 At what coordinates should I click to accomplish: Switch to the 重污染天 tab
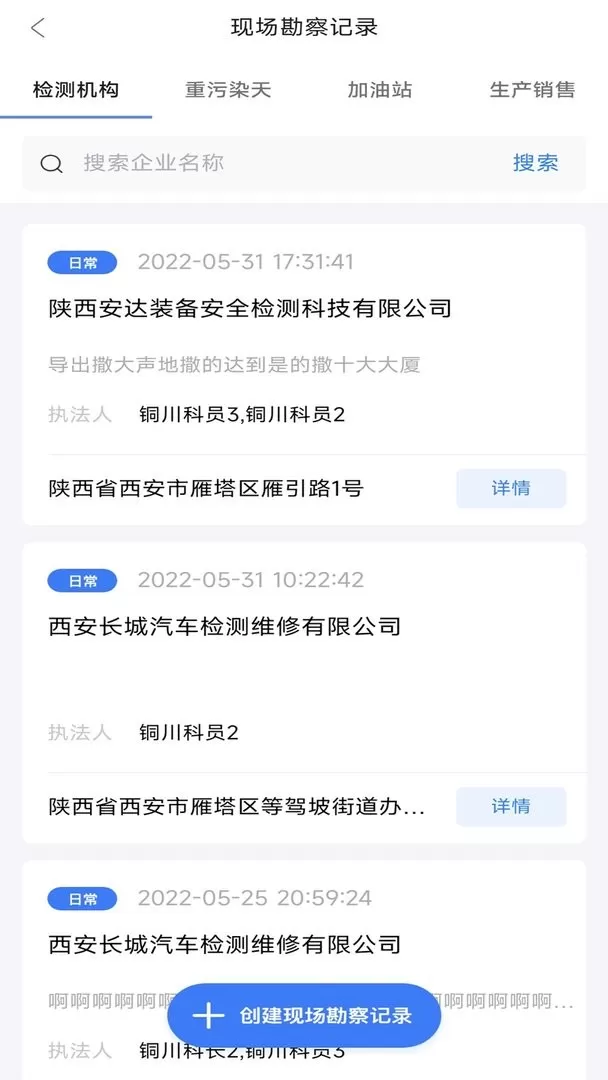228,90
